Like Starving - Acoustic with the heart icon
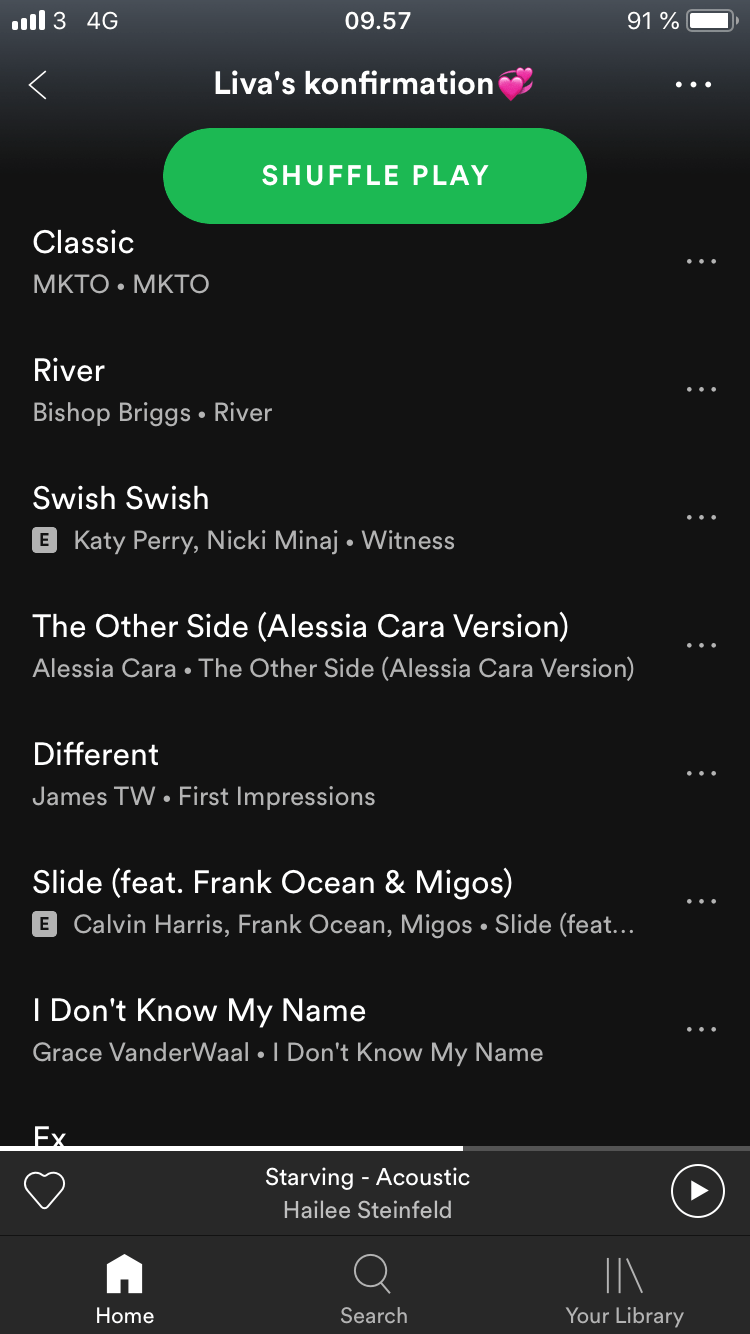This screenshot has height=1334, width=750. coord(44,1191)
